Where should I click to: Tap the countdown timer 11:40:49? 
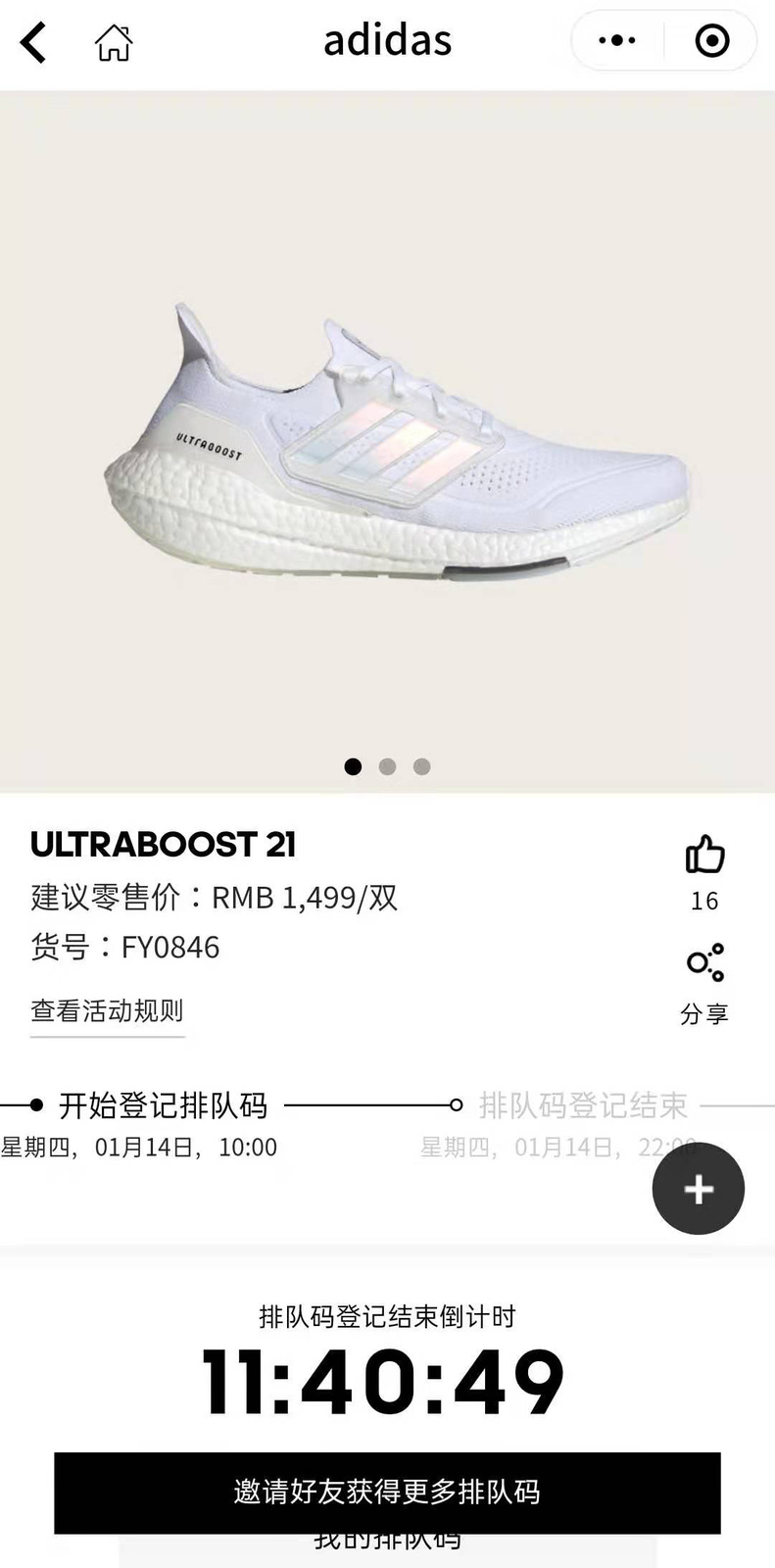[x=387, y=1377]
